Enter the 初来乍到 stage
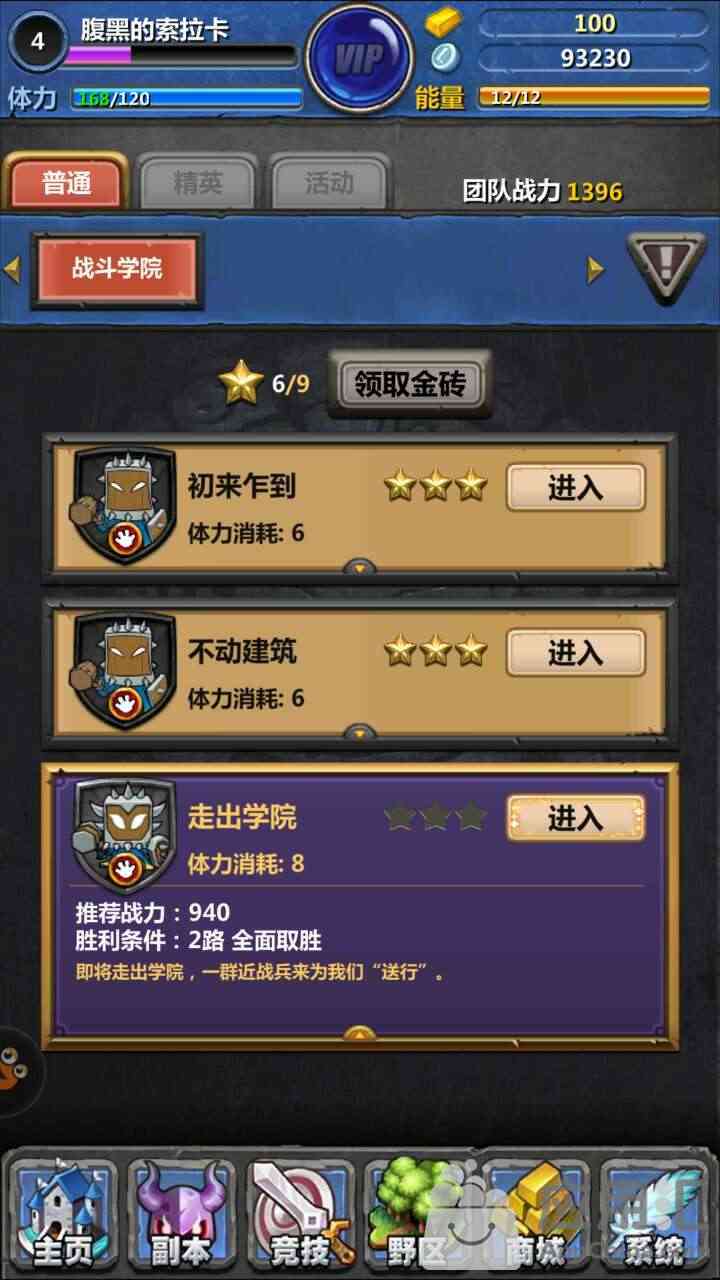 pos(575,488)
